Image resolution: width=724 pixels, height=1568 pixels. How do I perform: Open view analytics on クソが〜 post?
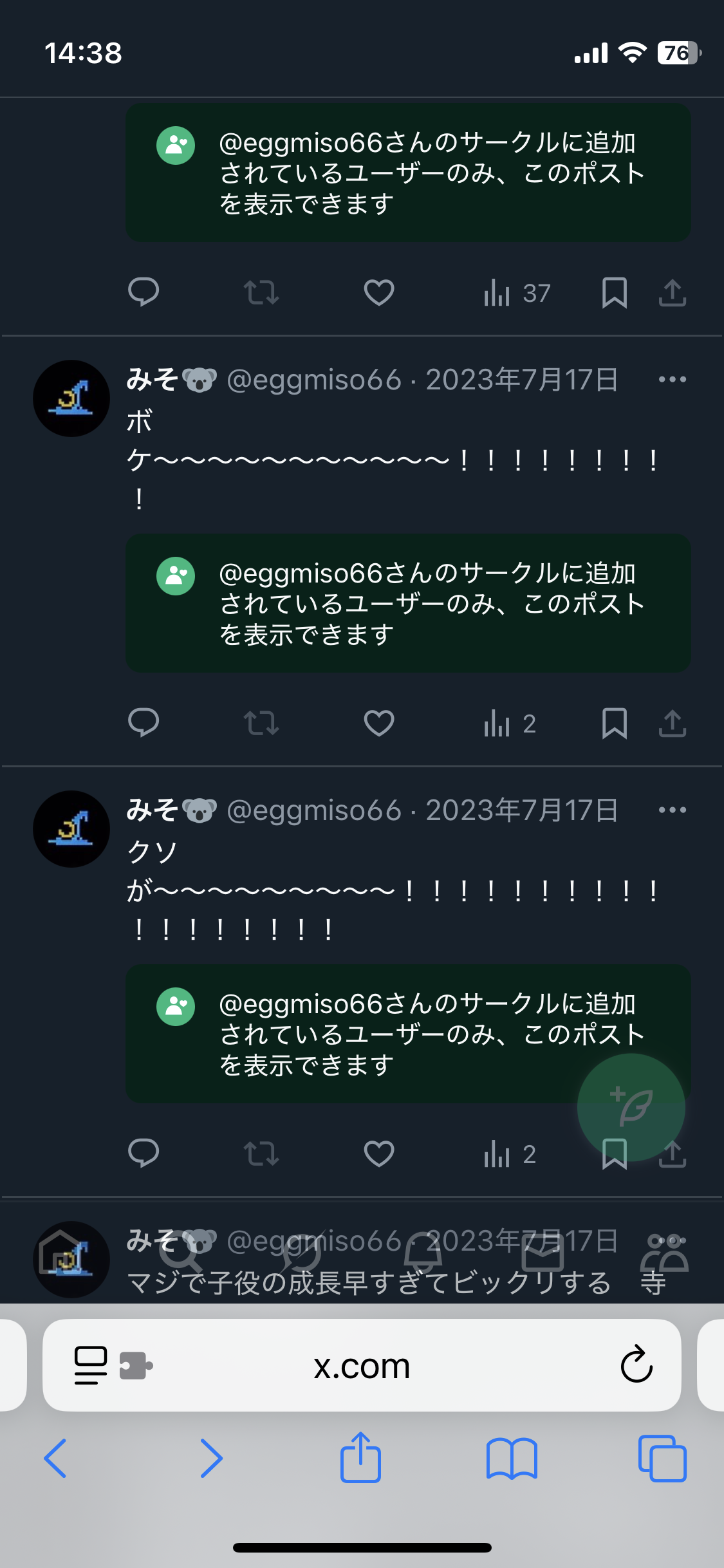click(510, 1154)
